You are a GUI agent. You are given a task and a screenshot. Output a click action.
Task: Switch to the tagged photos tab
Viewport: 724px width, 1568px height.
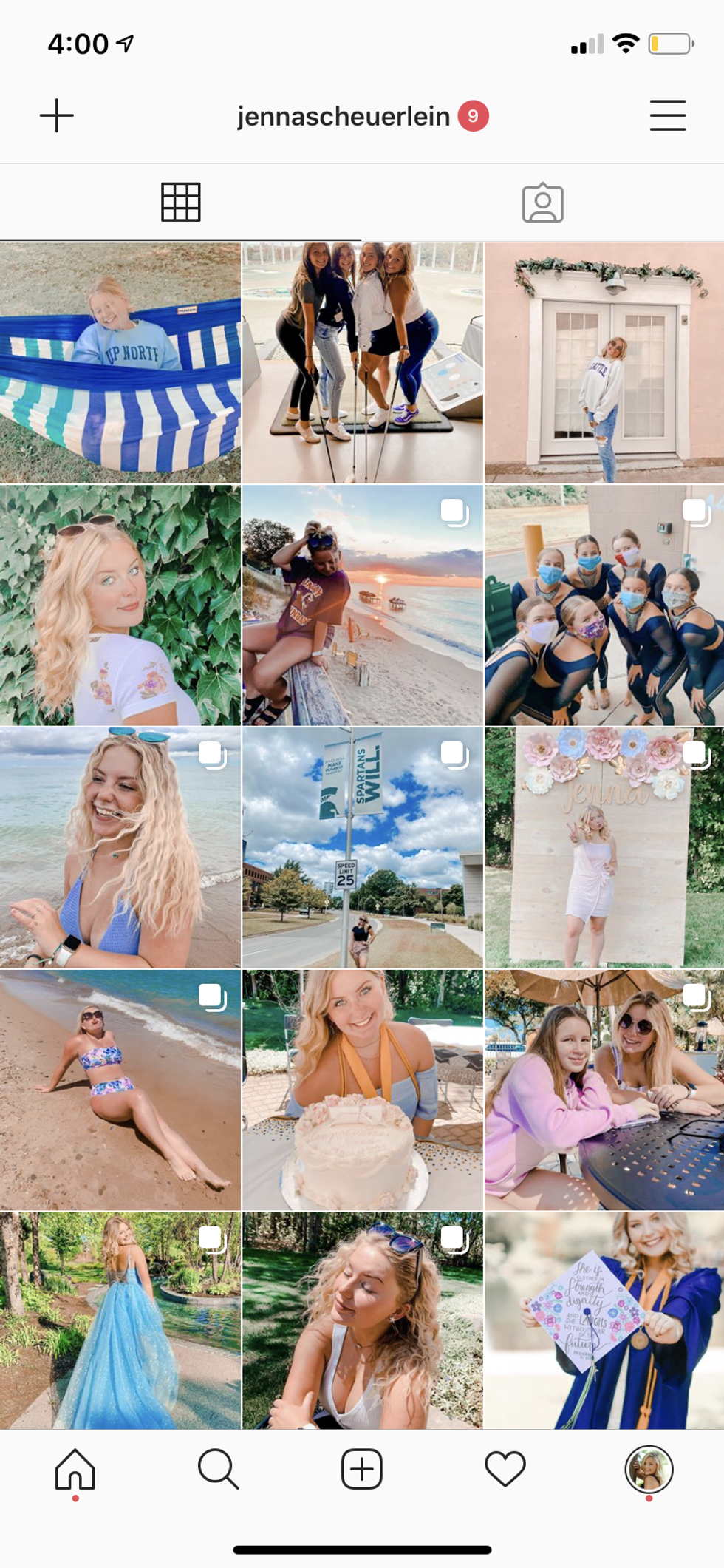pos(543,203)
